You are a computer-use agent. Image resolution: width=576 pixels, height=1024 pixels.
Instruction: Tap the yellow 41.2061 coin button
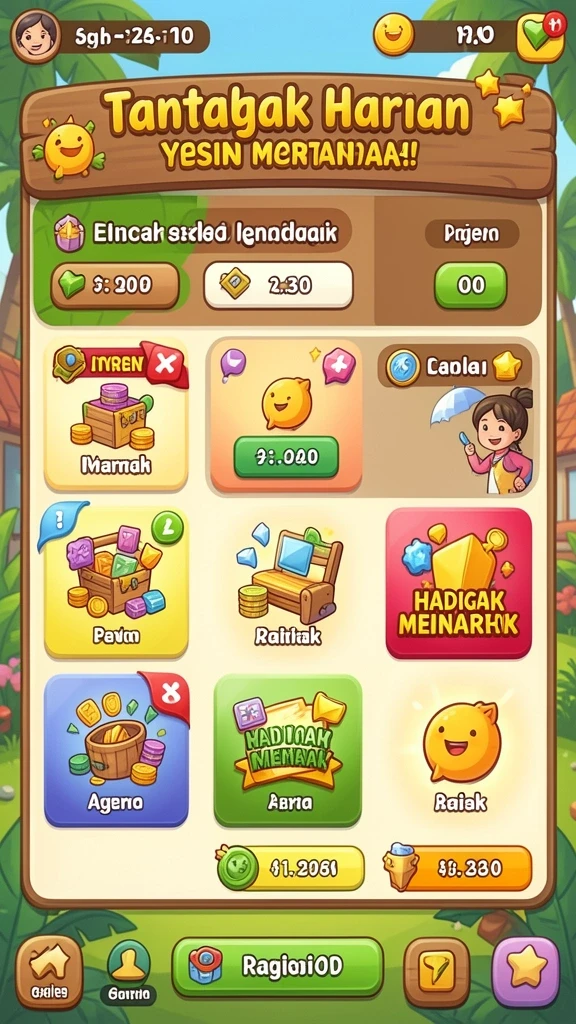point(291,867)
